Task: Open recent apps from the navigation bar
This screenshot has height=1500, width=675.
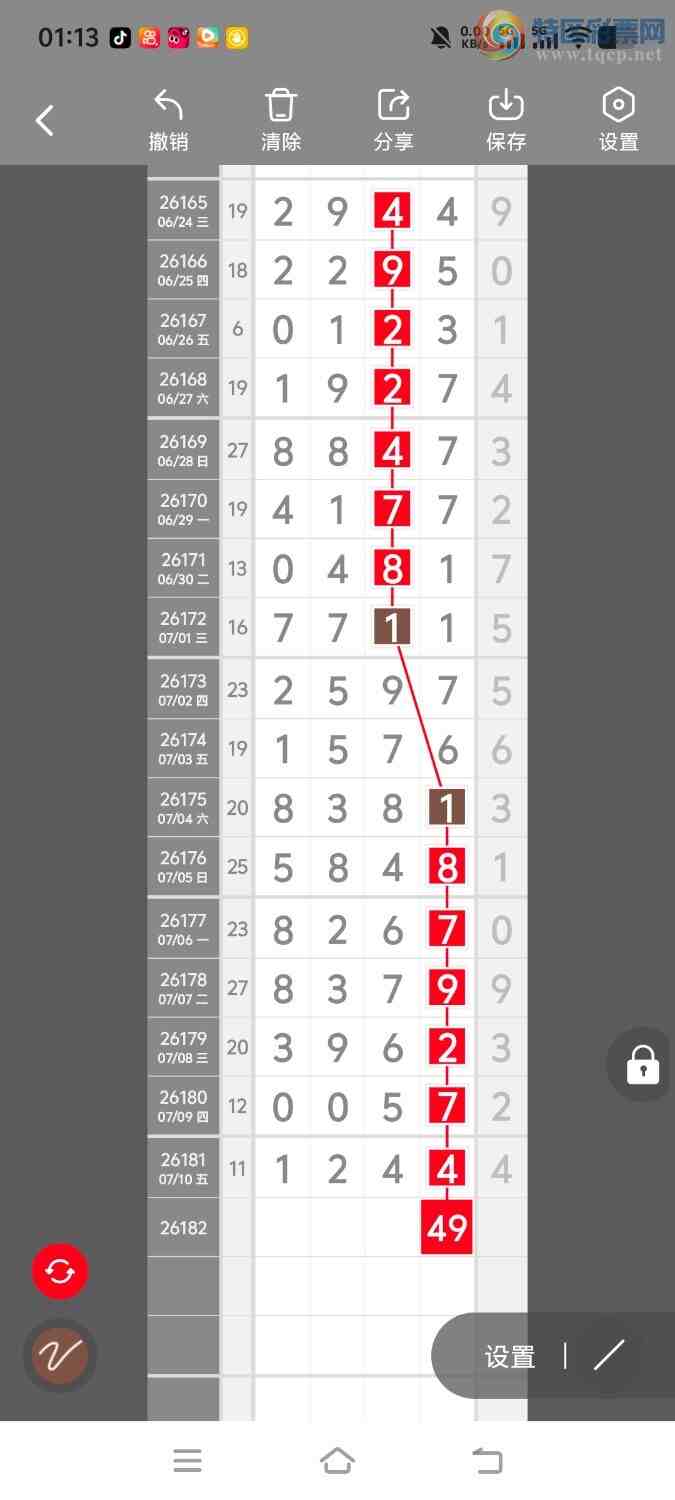Action: 188,1461
